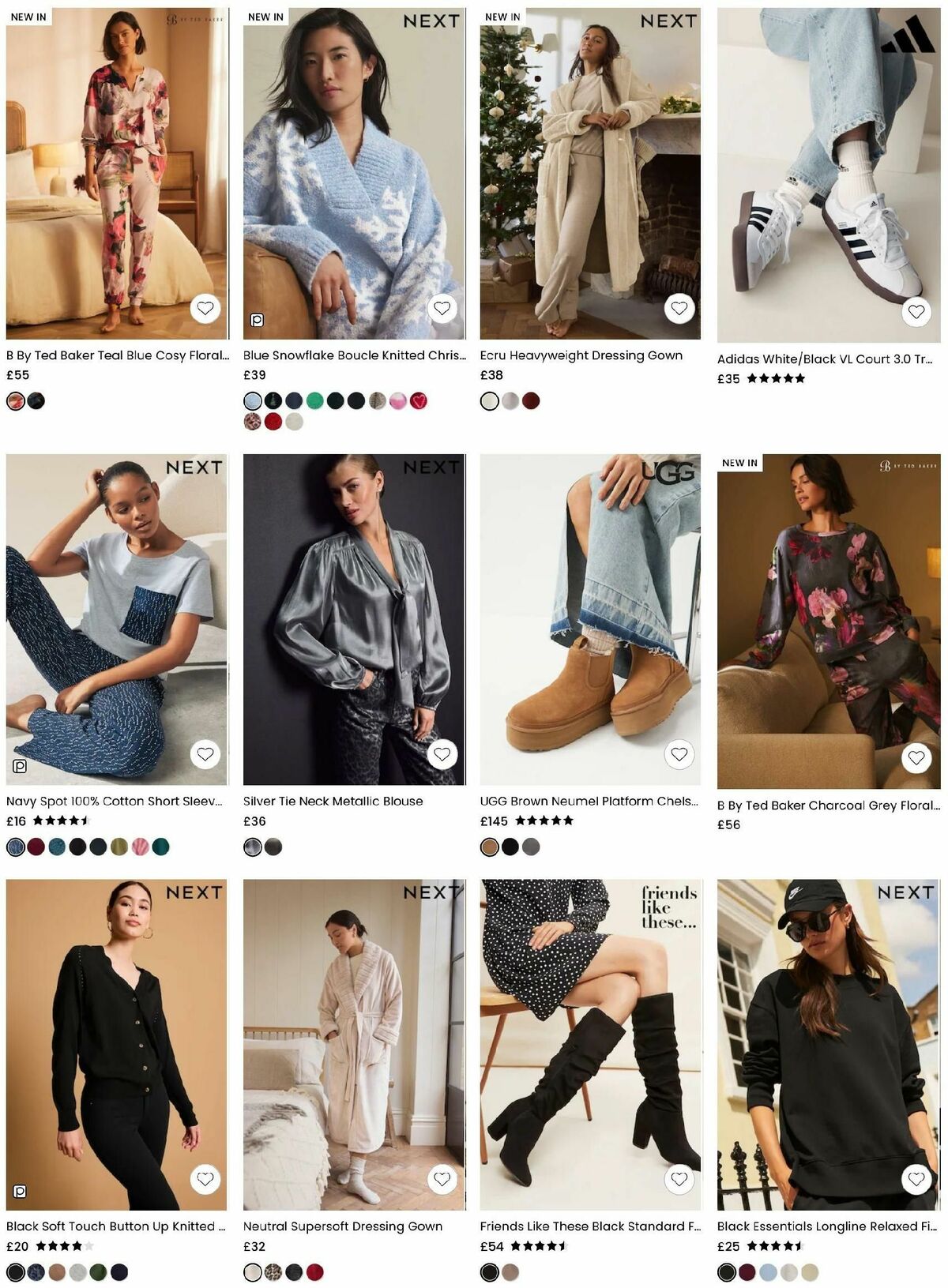Click heart icon on Silver Tie Neck Blouse
The height and width of the screenshot is (1288, 948).
[x=442, y=754]
